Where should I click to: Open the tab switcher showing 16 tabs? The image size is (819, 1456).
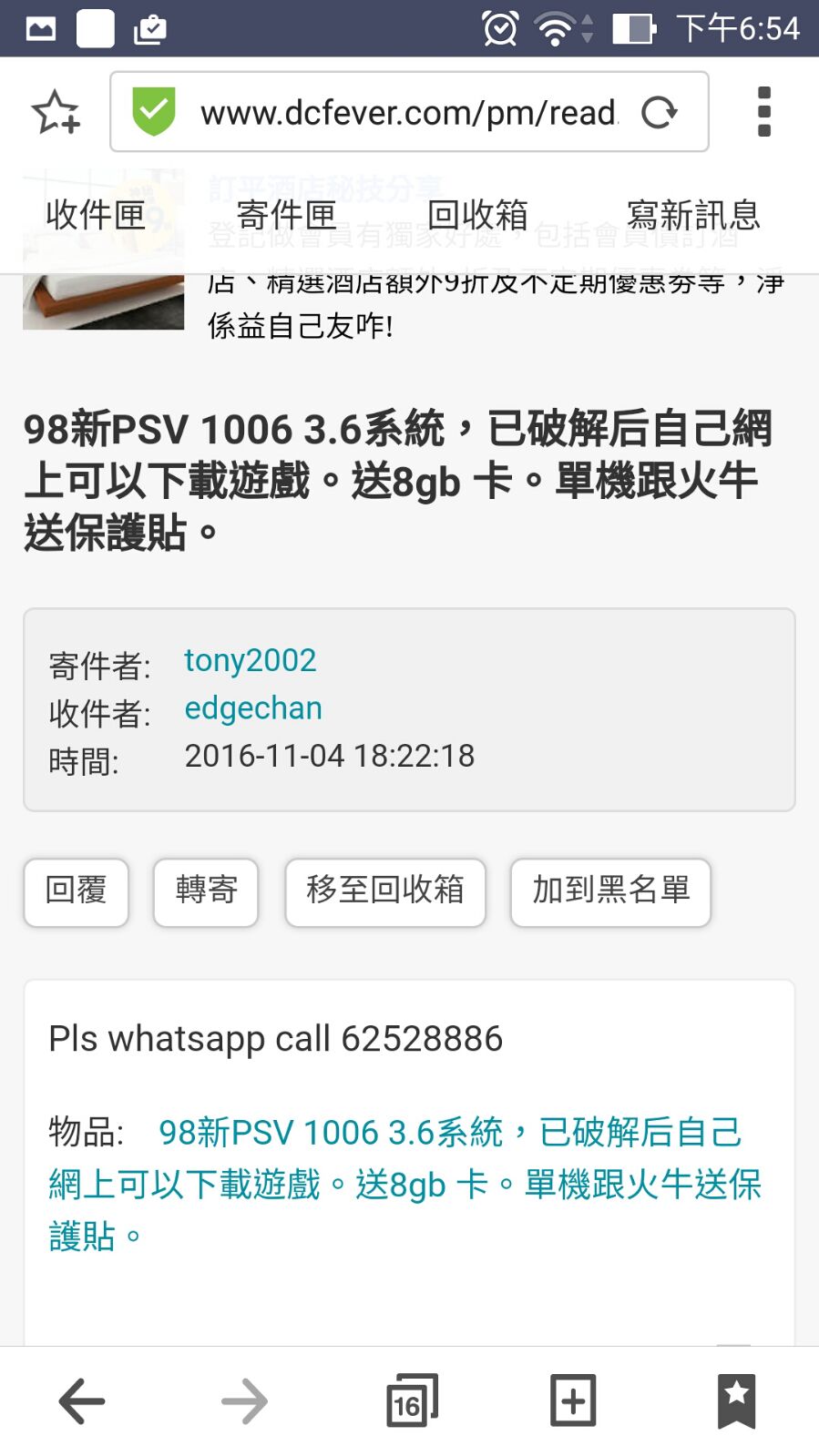click(x=411, y=1400)
